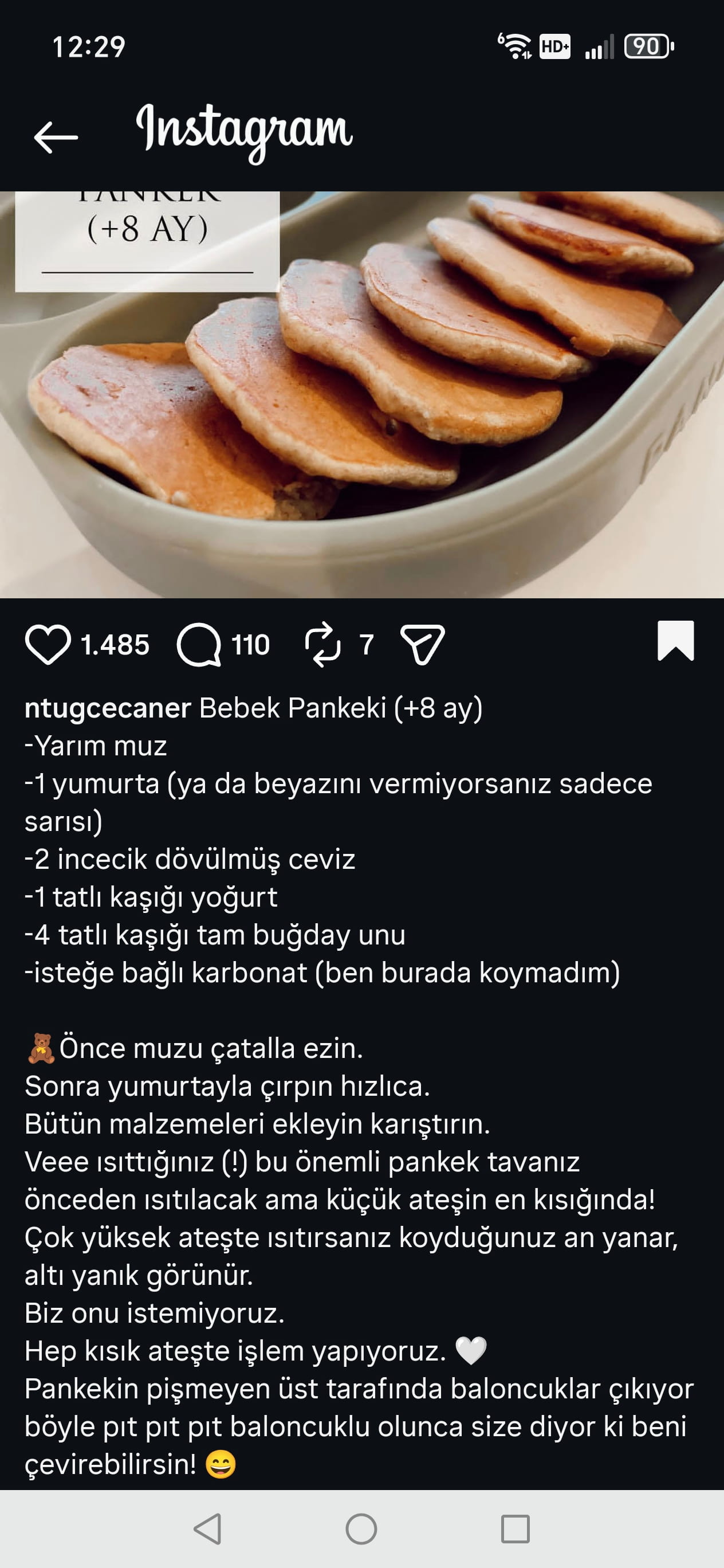724x1568 pixels.
Task: Open the baby pancake photo
Action: coord(362,394)
